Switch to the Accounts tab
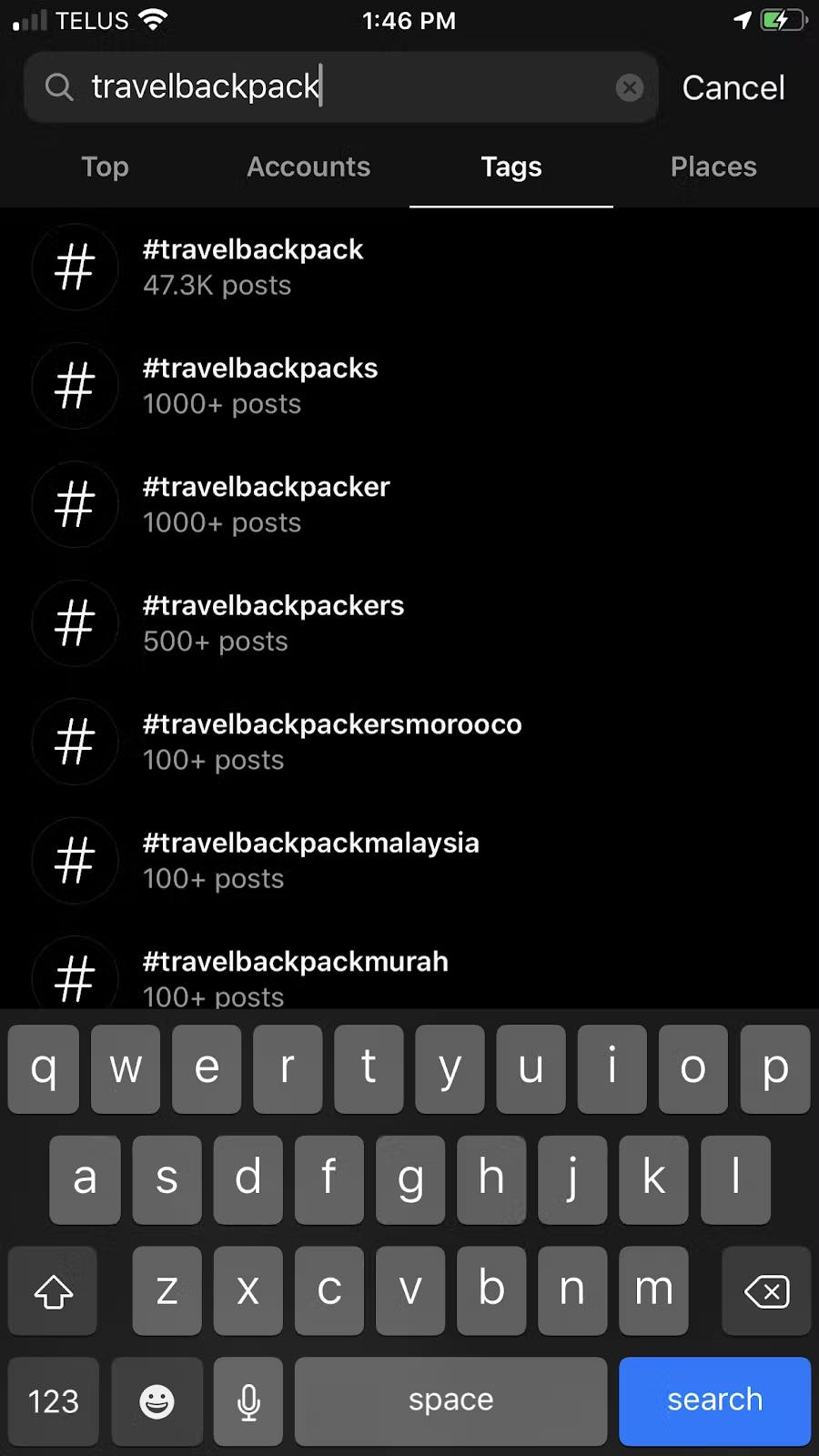 click(x=308, y=167)
